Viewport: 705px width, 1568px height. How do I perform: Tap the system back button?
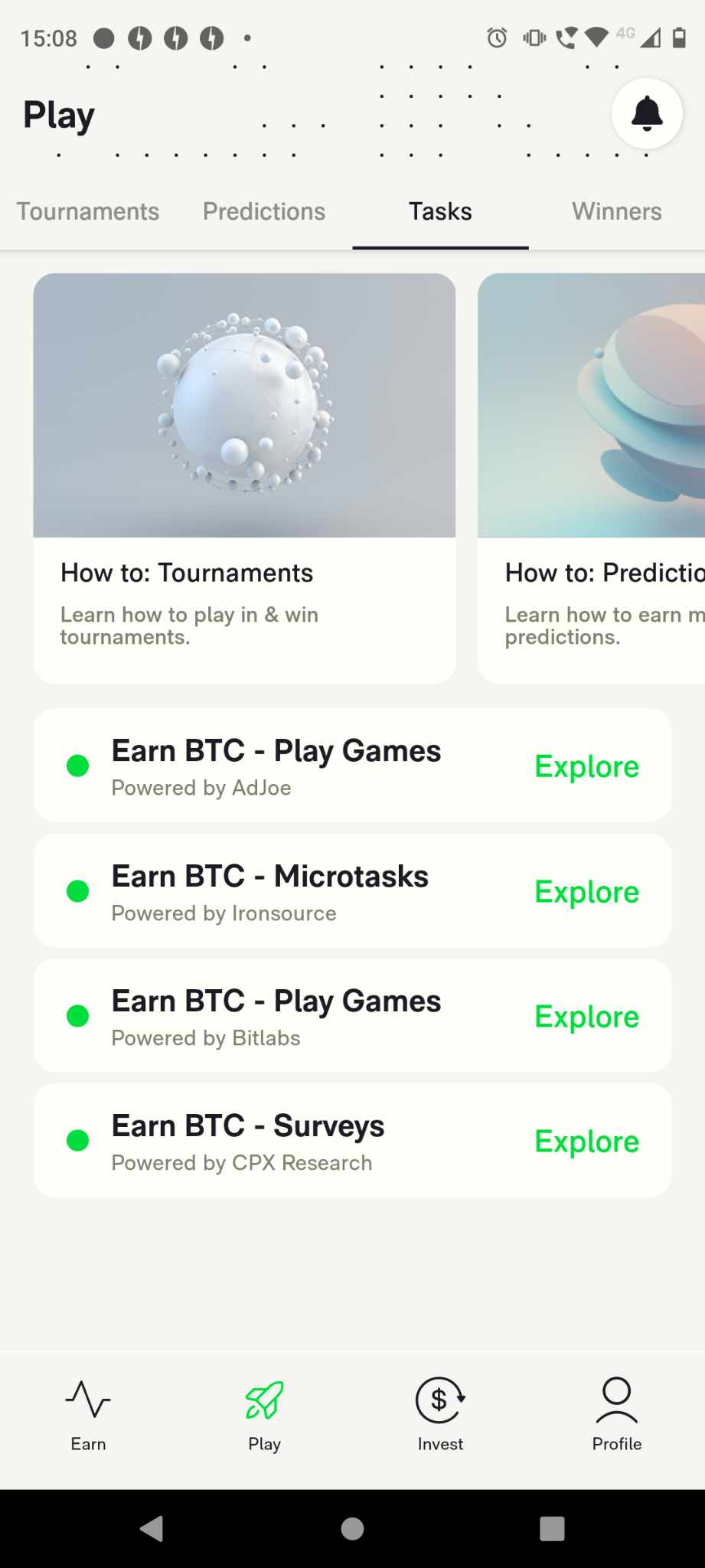click(152, 1529)
